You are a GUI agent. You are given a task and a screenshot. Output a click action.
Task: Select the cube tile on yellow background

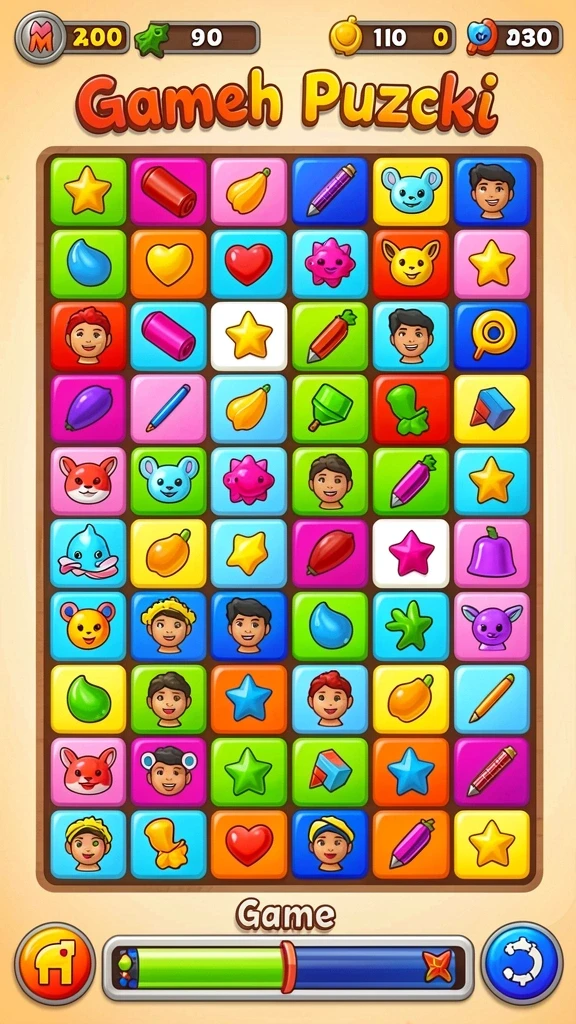tap(492, 409)
